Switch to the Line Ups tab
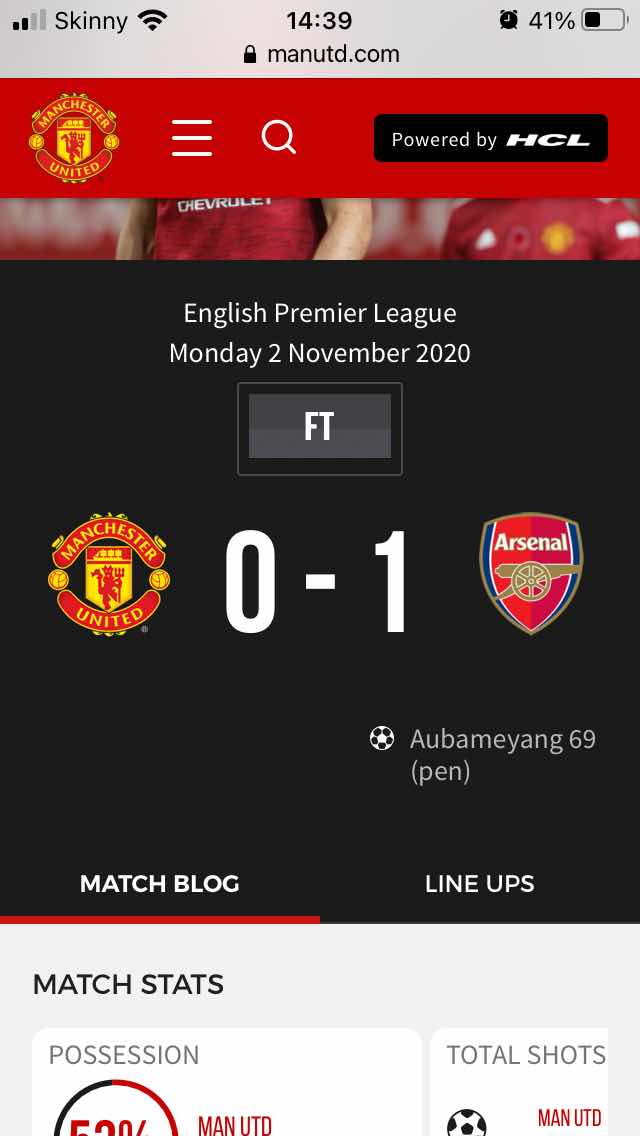This screenshot has height=1136, width=640. tap(479, 884)
